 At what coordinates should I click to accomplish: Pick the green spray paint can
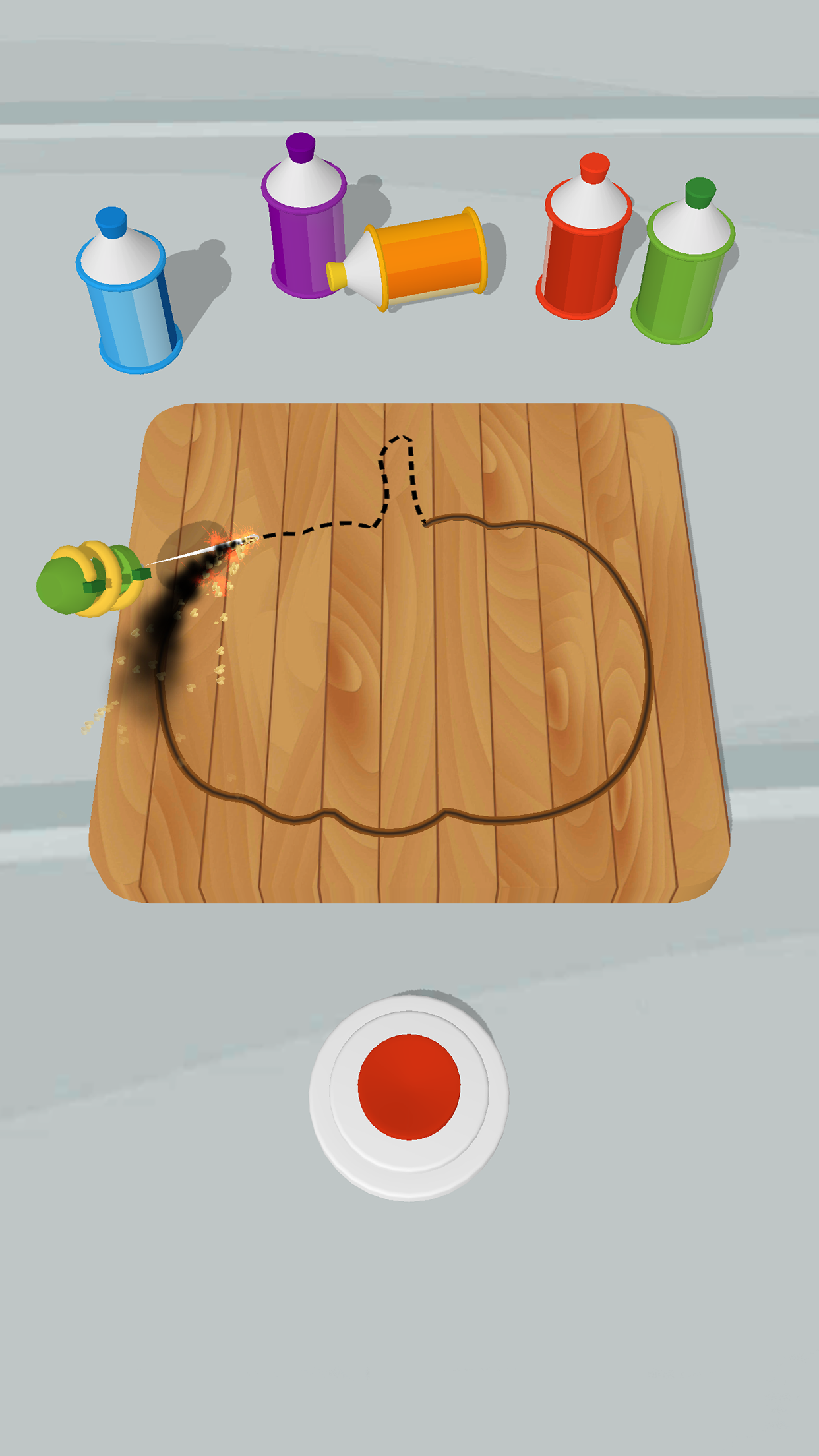click(x=682, y=267)
